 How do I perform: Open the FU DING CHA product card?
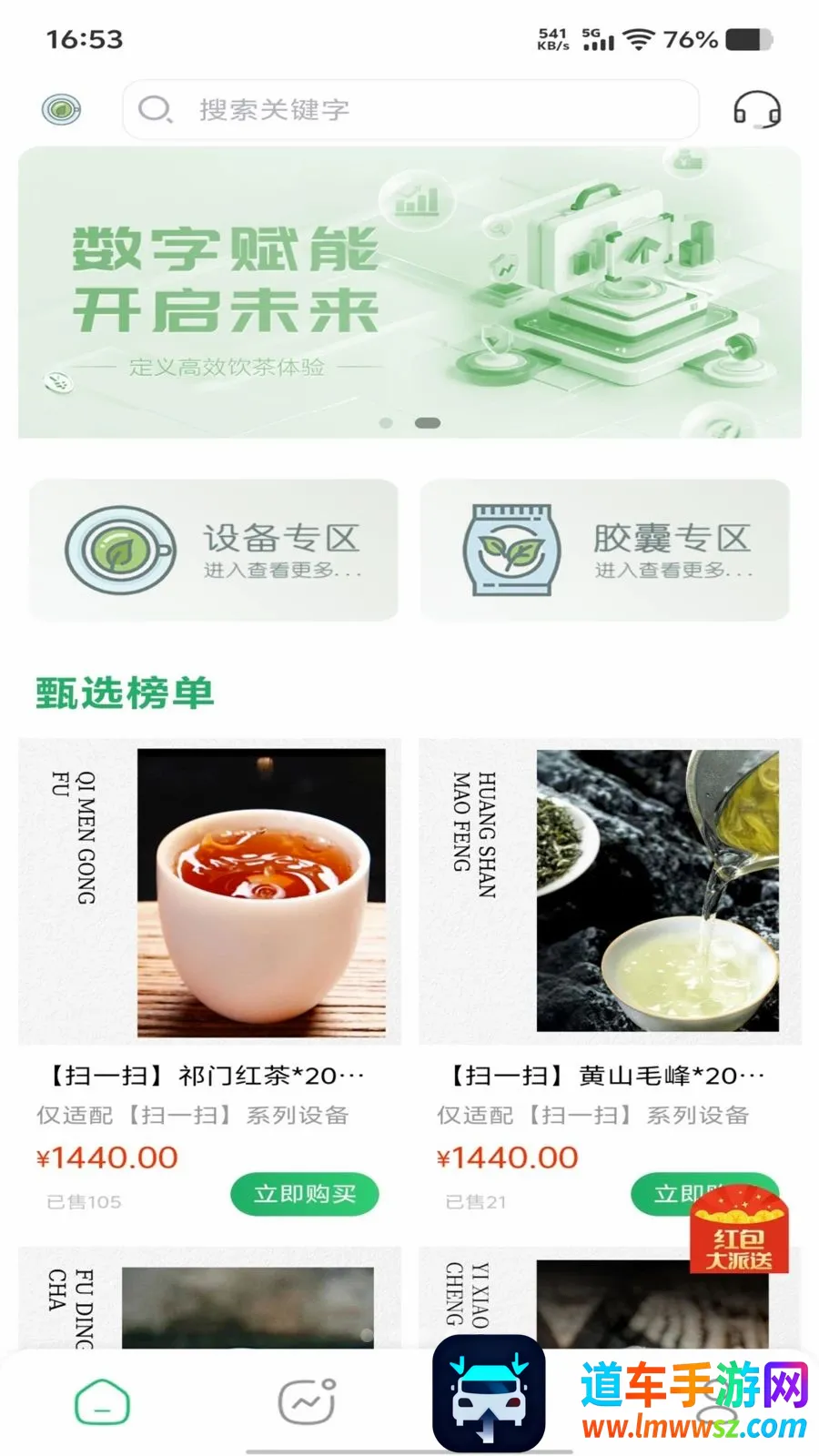209,1298
